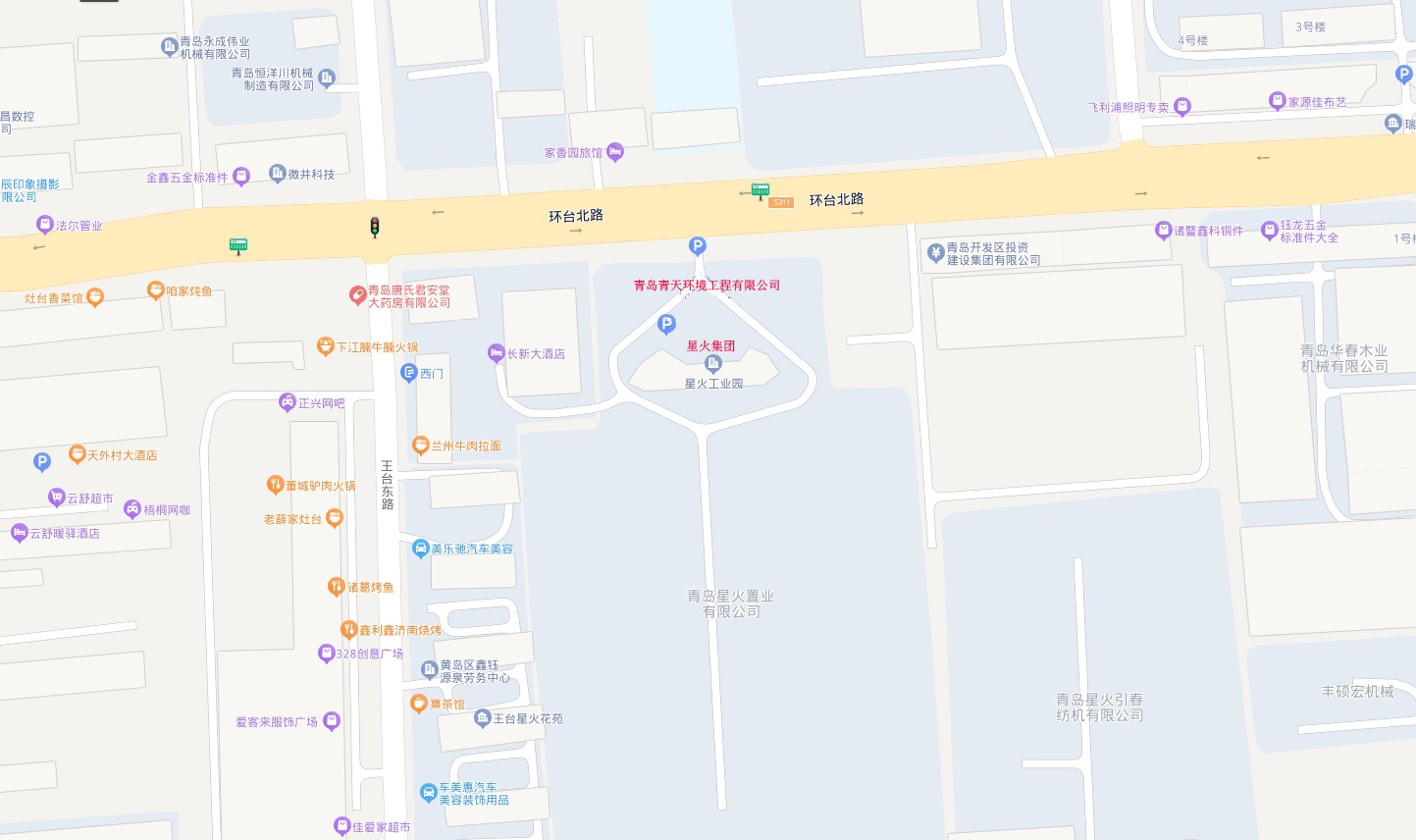This screenshot has height=840, width=1416.
Task: Tap the 美乐驰汽车美容 marker
Action: coord(420,549)
